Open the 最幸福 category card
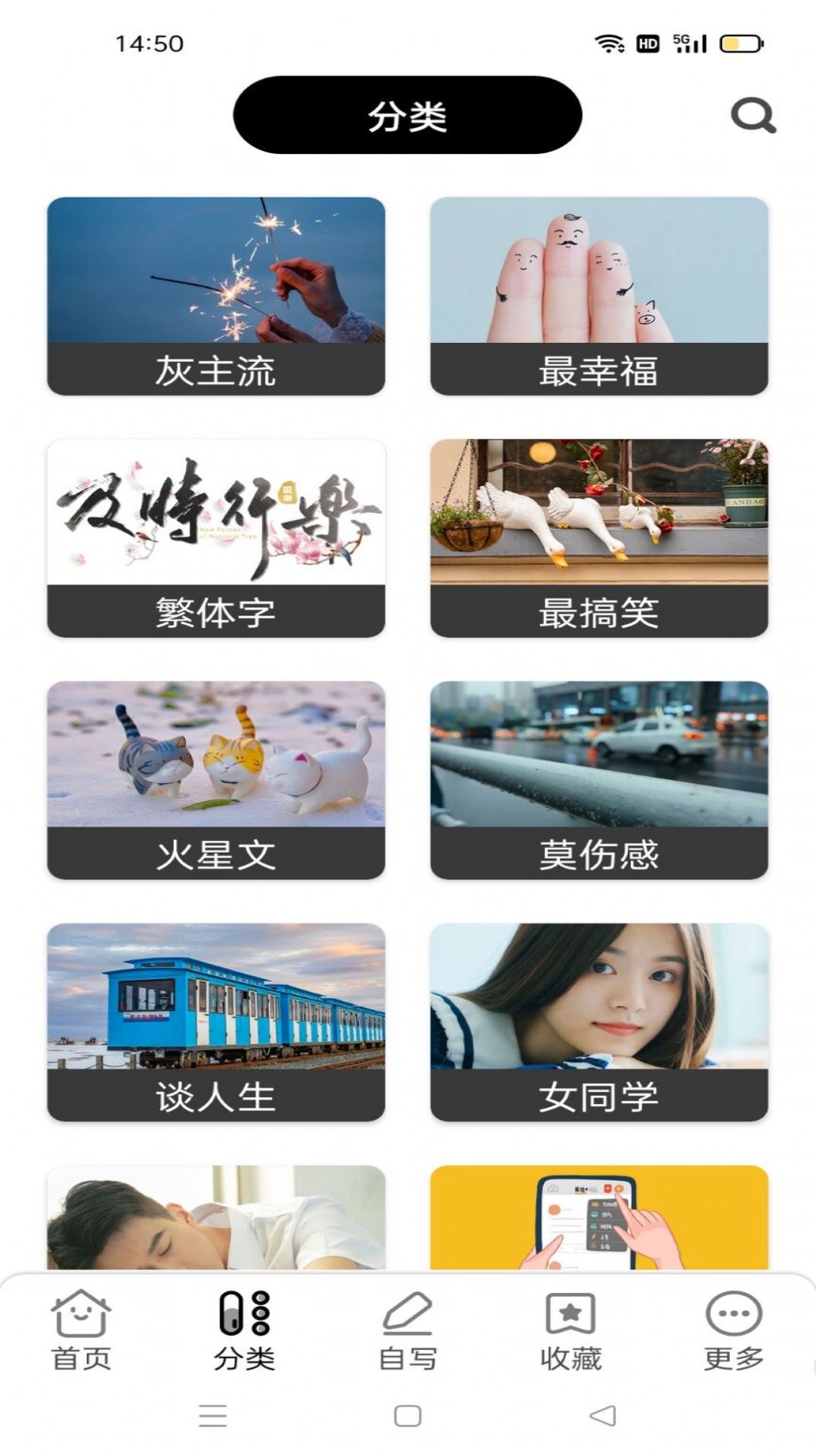This screenshot has height=1456, width=816. click(x=599, y=296)
